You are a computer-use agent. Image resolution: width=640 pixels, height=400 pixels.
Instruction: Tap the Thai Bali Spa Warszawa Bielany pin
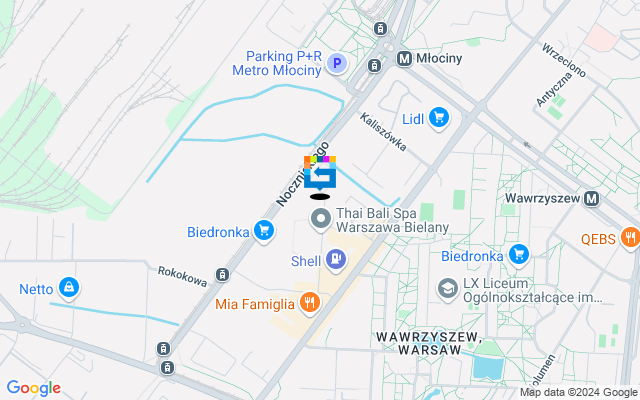click(x=321, y=218)
